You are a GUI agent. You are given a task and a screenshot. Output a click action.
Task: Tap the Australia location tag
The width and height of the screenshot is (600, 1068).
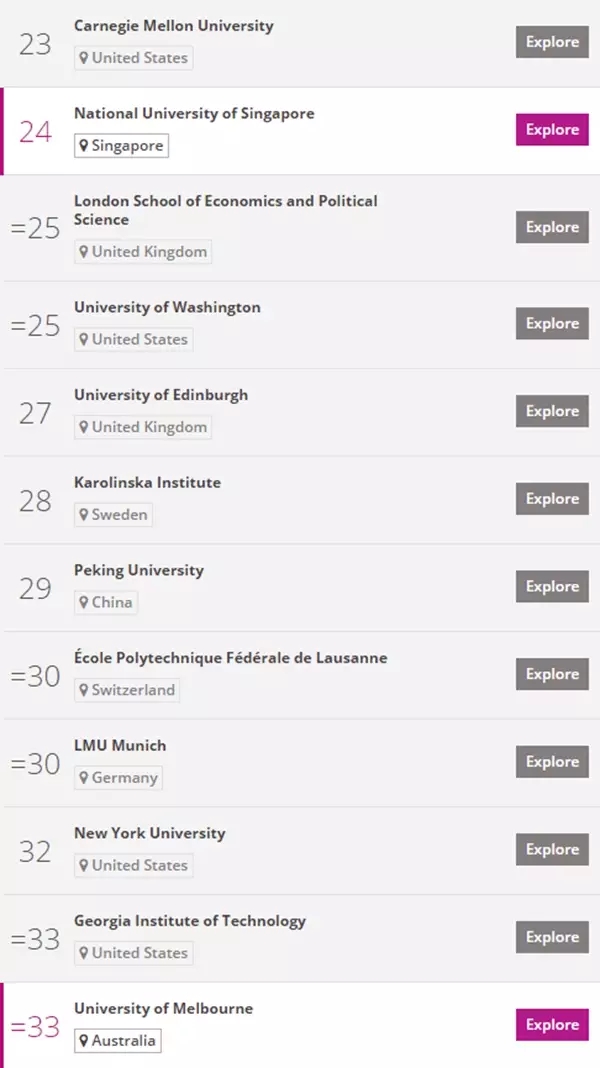(118, 1041)
